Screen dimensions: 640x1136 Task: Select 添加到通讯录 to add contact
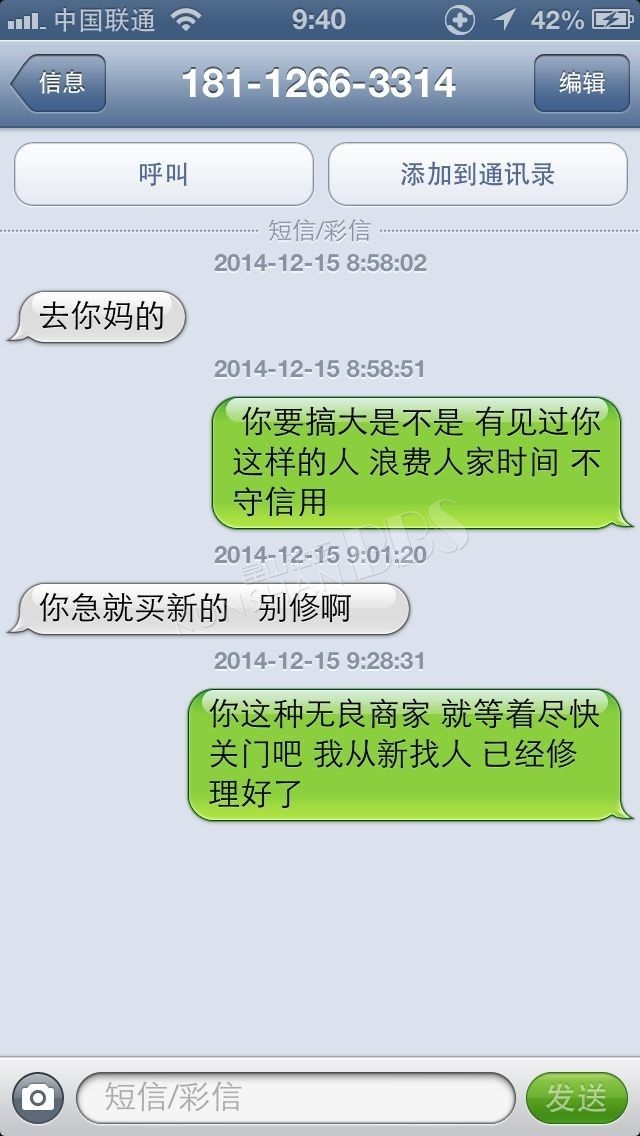(478, 174)
